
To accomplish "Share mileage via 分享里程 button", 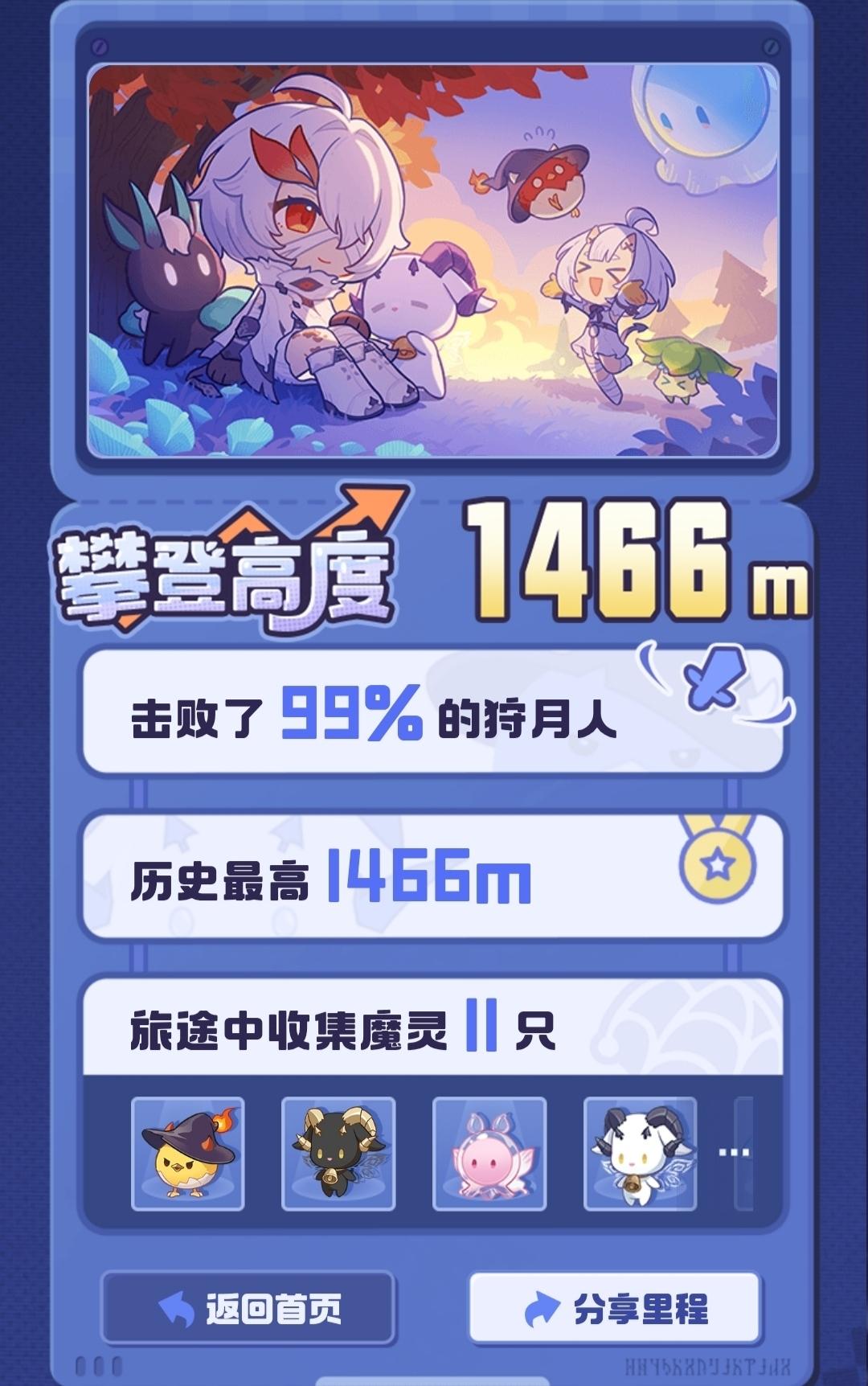I will 615,1309.
